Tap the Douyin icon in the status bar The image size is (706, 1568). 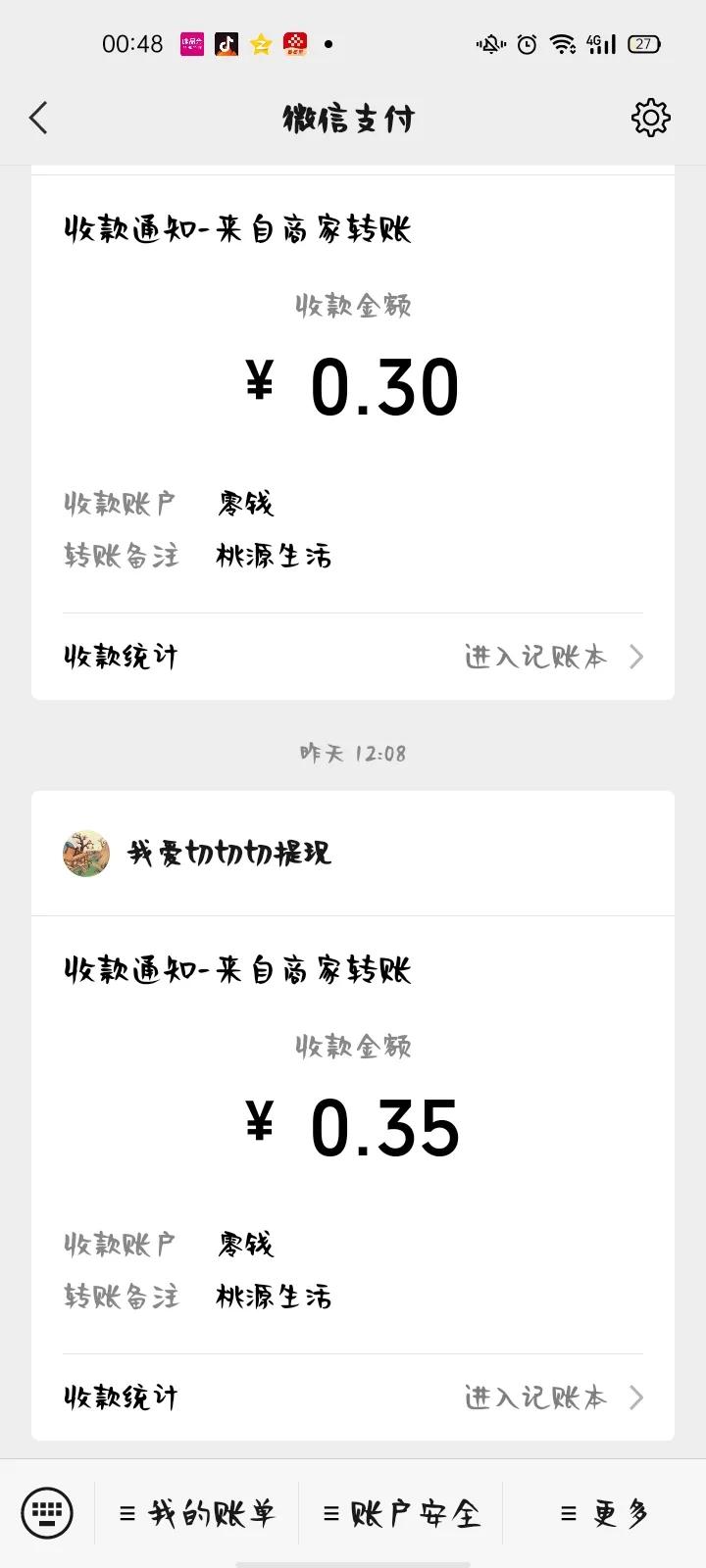coord(226,43)
